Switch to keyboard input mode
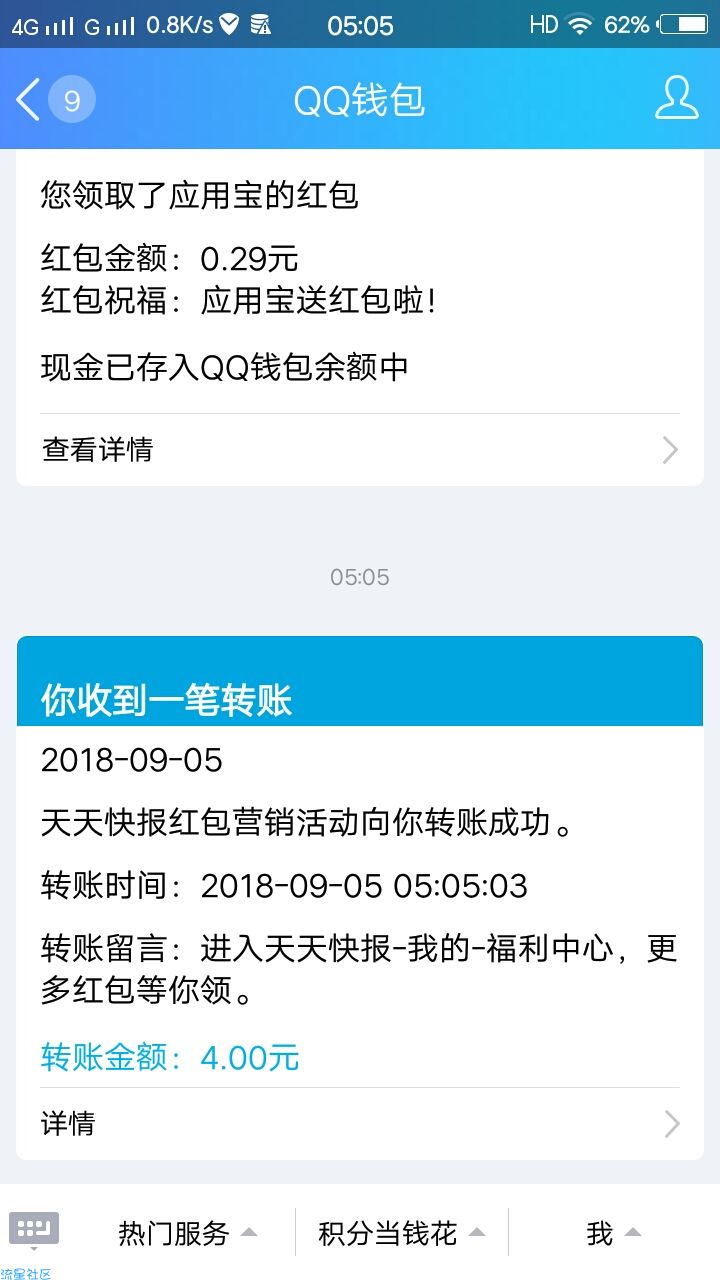 click(34, 1230)
